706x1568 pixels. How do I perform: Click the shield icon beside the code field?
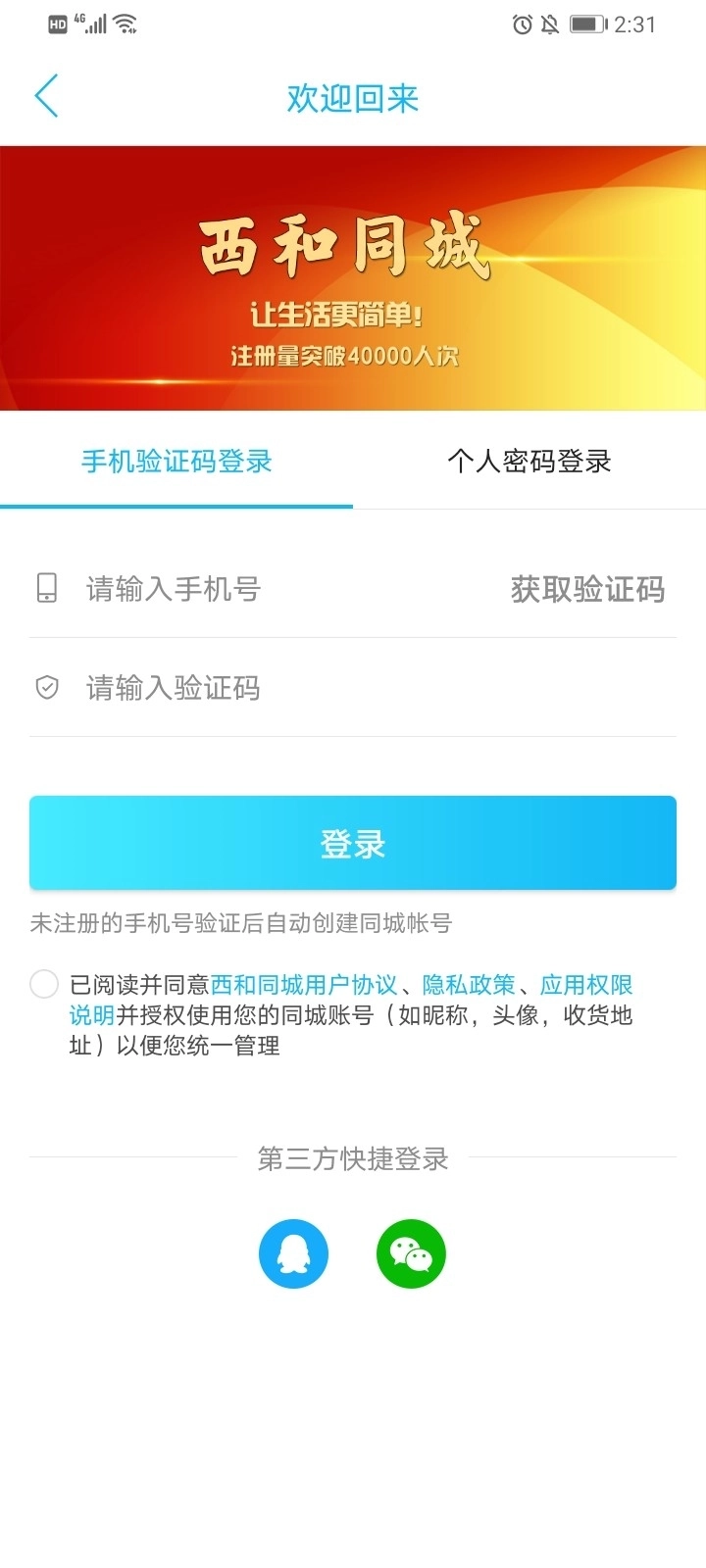click(43, 688)
